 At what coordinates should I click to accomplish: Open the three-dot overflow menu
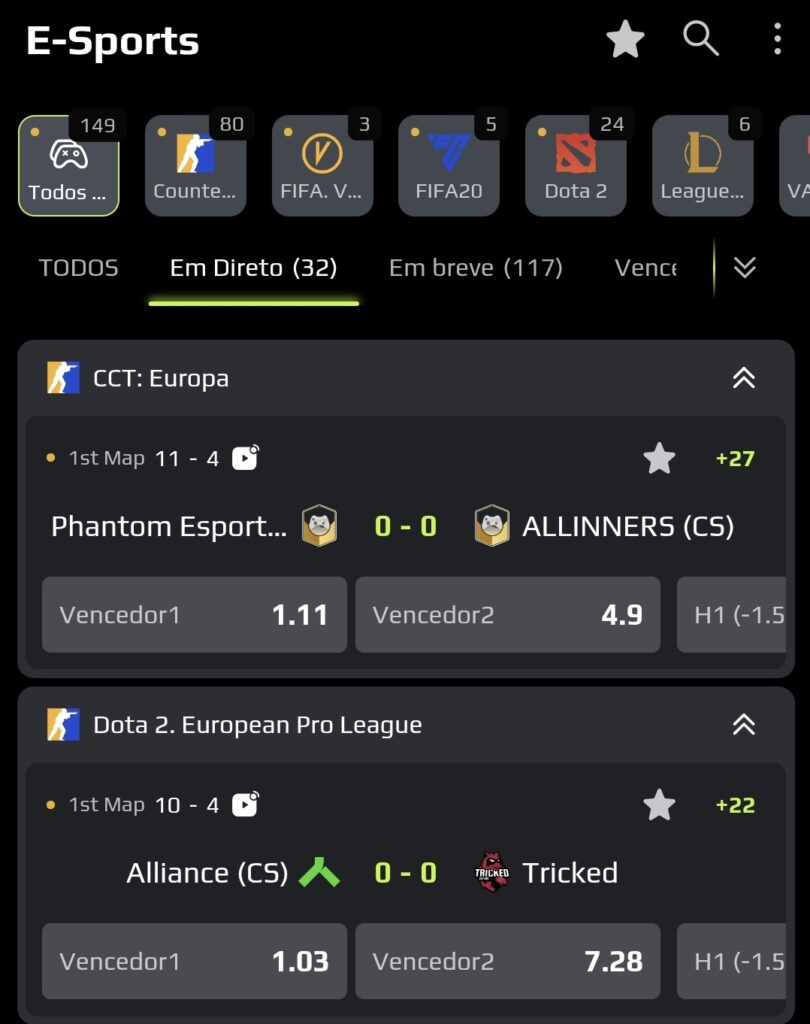pyautogui.click(x=775, y=39)
